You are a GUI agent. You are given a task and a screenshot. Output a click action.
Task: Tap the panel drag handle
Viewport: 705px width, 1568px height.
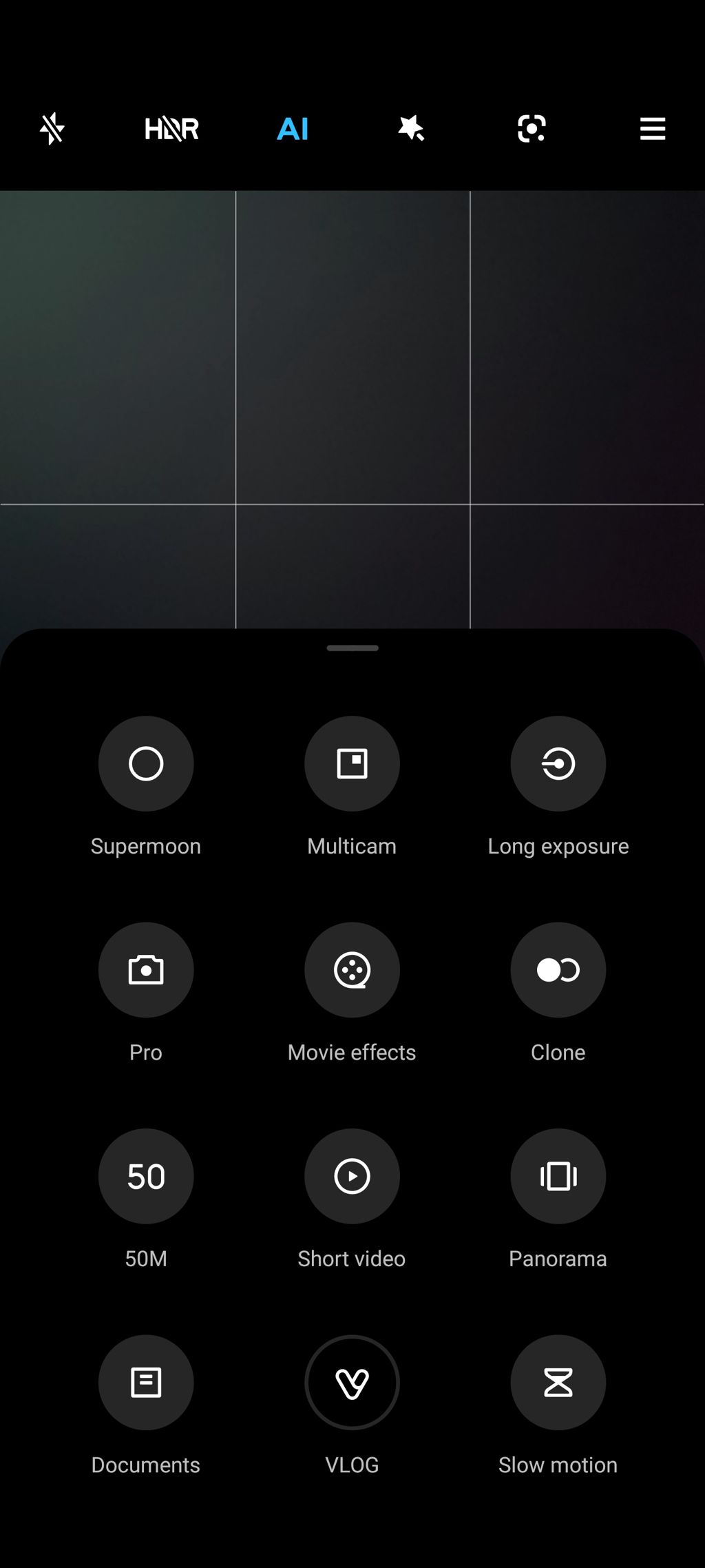point(352,648)
